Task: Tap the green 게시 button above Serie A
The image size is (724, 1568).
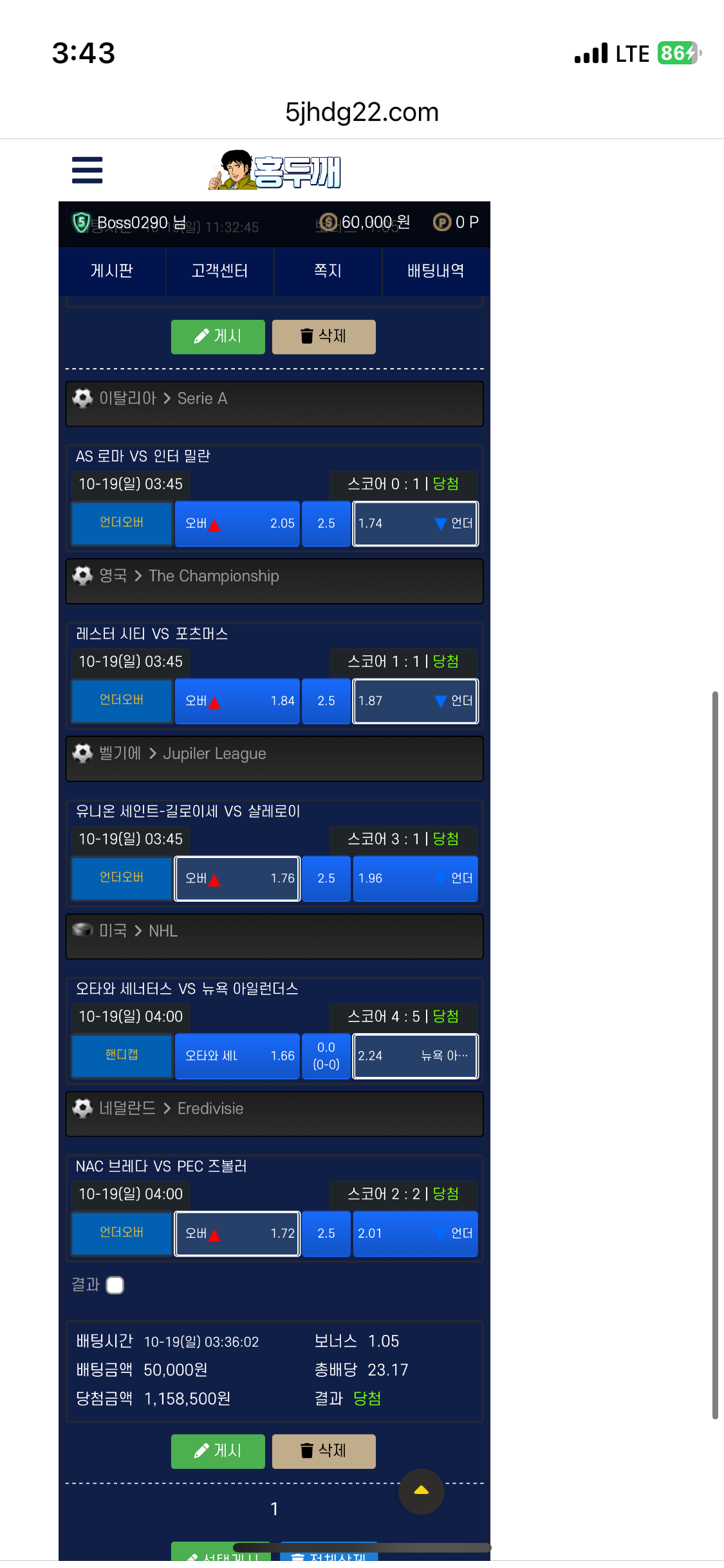Action: point(218,337)
